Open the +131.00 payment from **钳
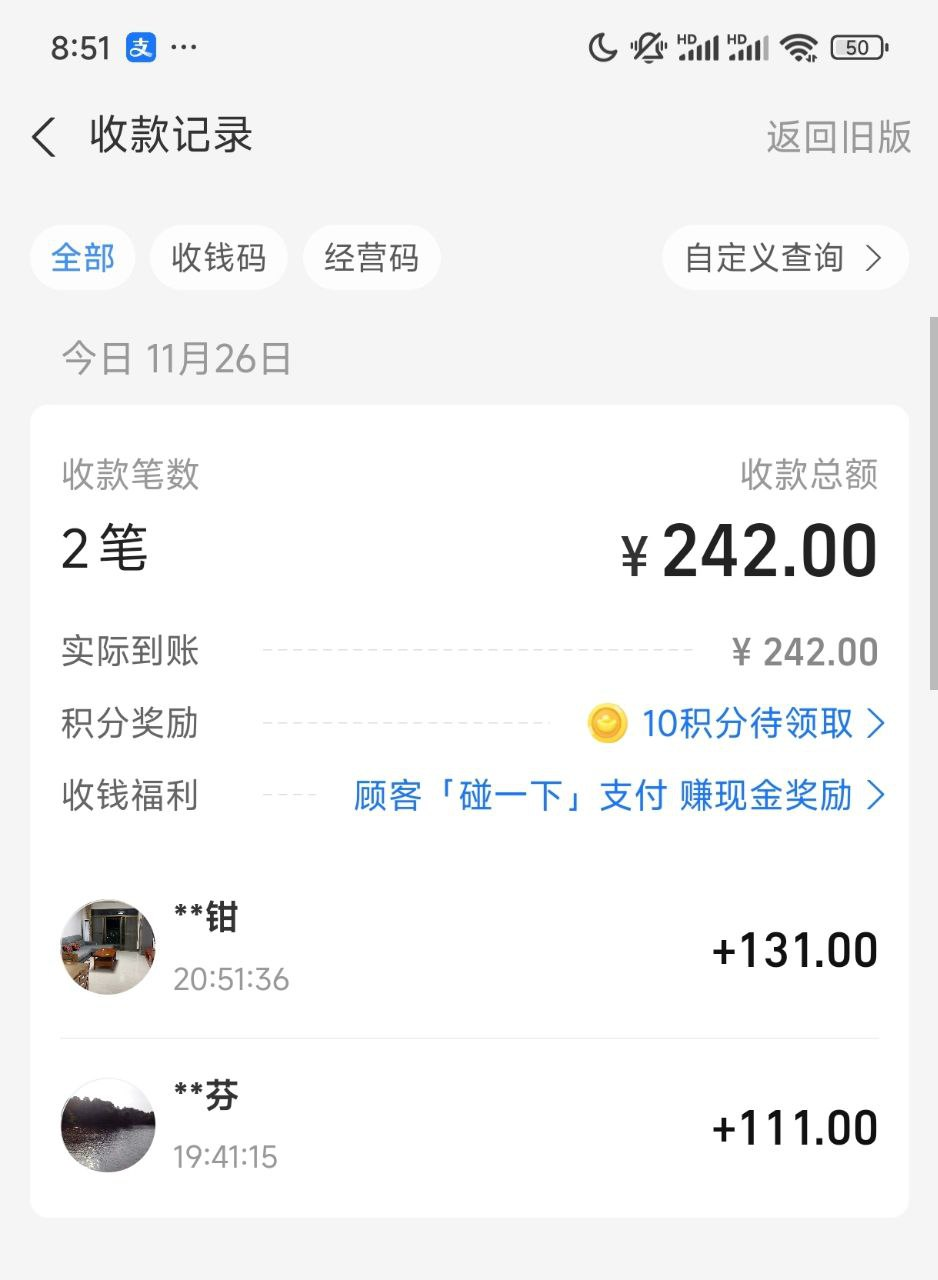The height and width of the screenshot is (1280, 938). pos(469,949)
